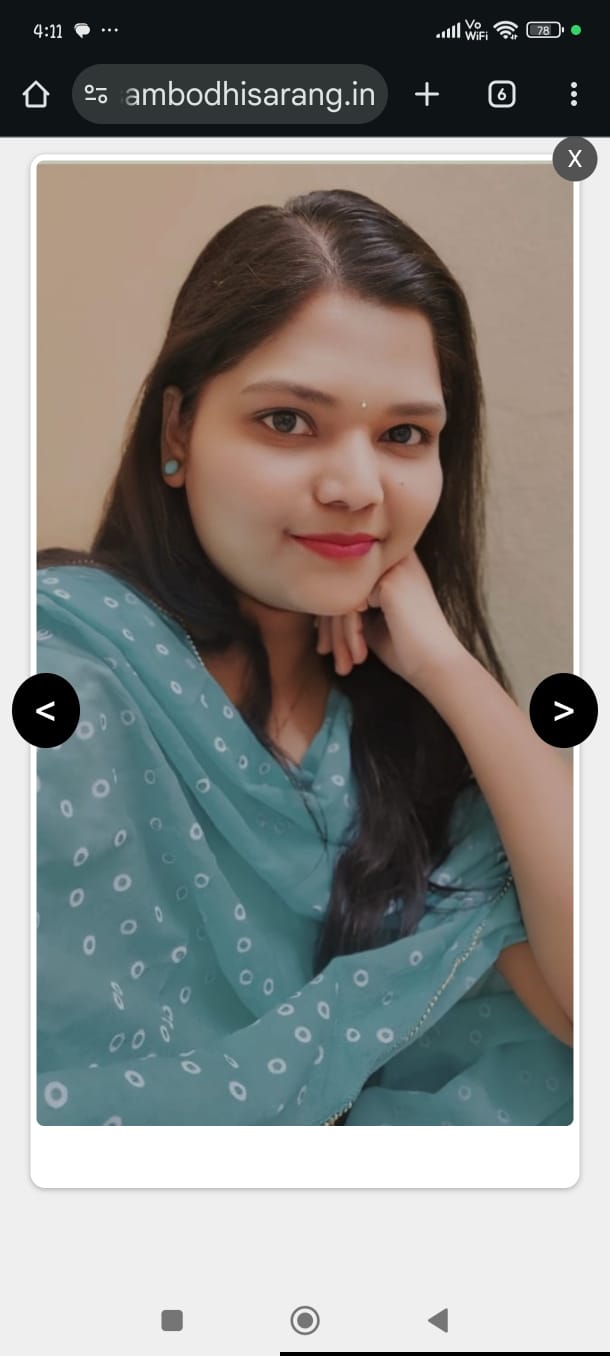Close the photo viewer with X
The width and height of the screenshot is (610, 1356).
(x=575, y=159)
